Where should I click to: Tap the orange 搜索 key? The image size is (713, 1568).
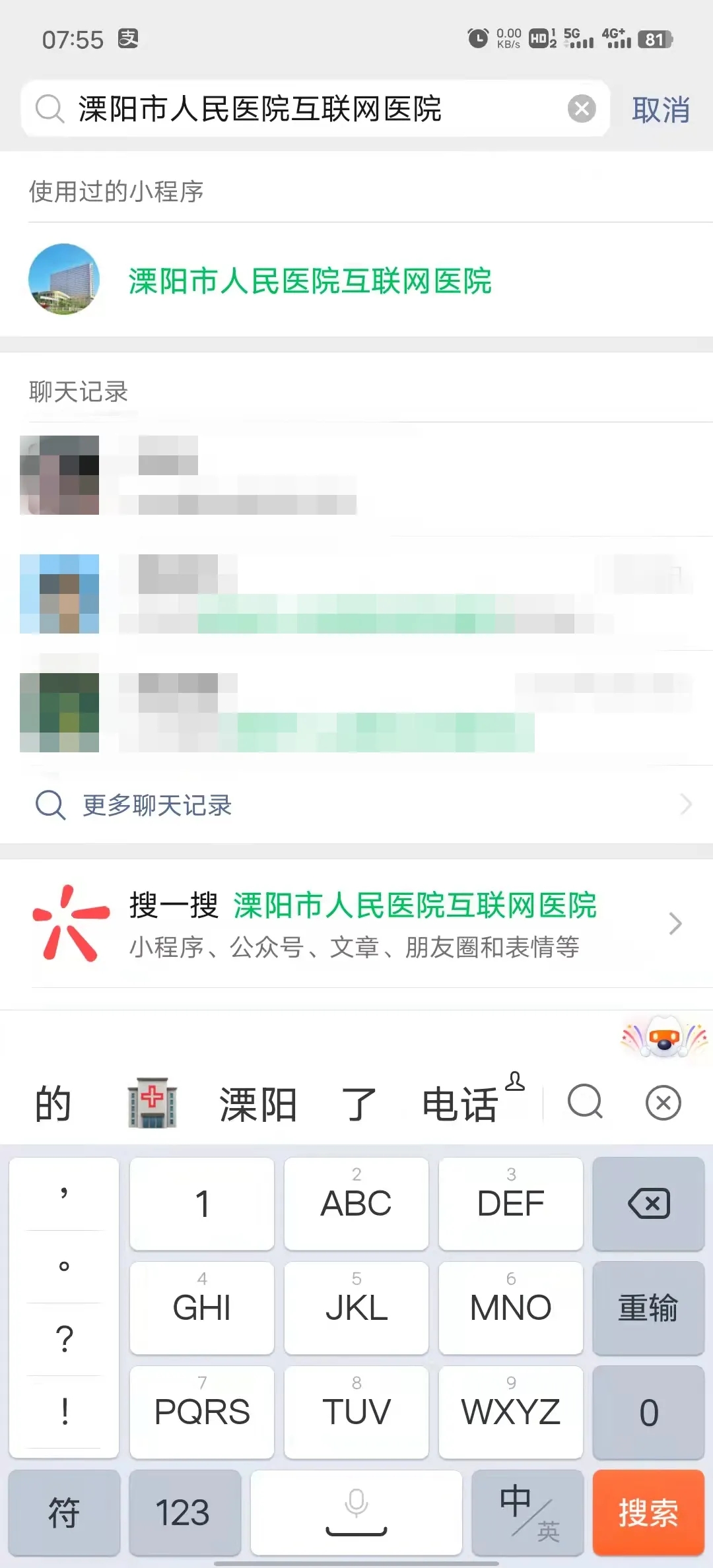coord(648,1513)
